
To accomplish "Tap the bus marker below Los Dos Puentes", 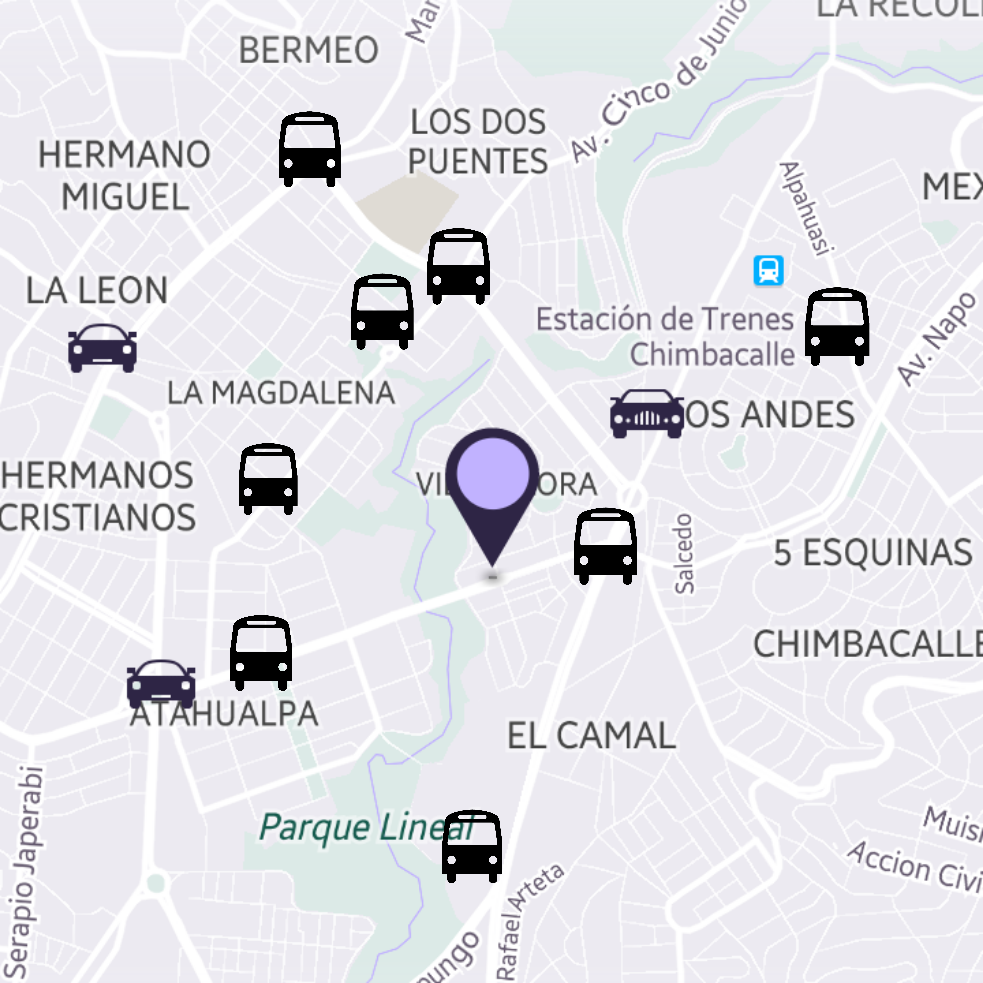I will coord(458,266).
